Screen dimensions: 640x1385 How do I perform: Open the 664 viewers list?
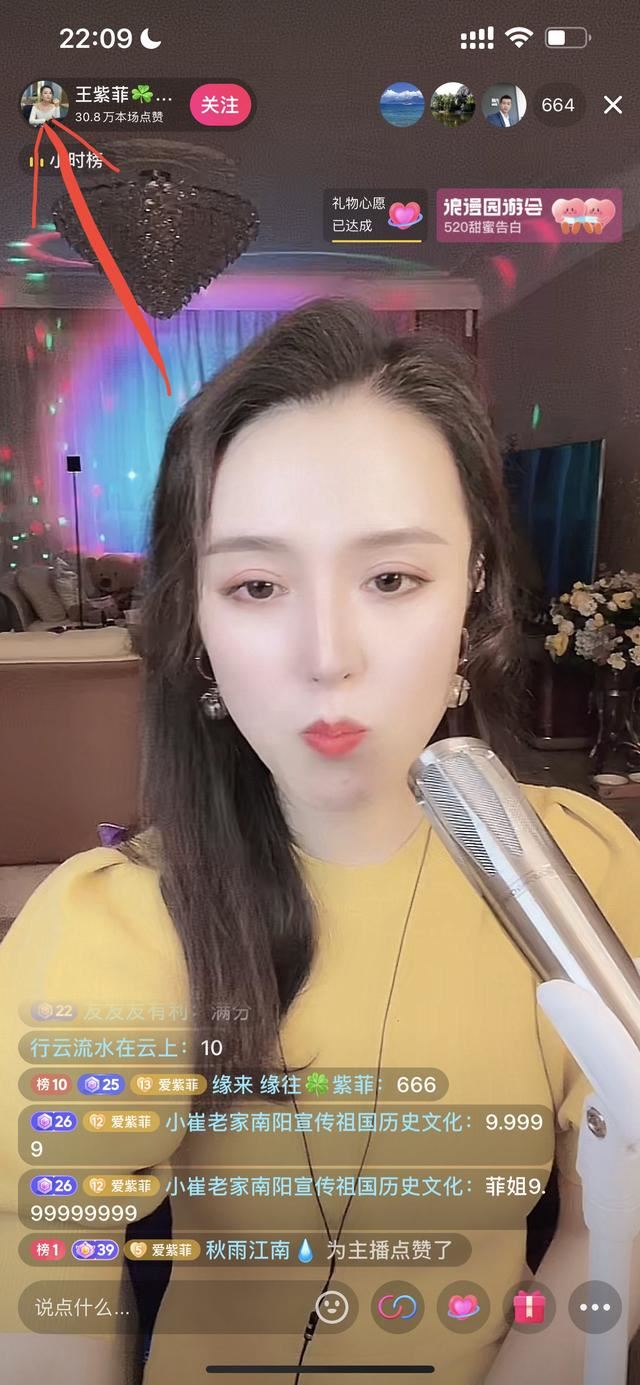pyautogui.click(x=558, y=105)
